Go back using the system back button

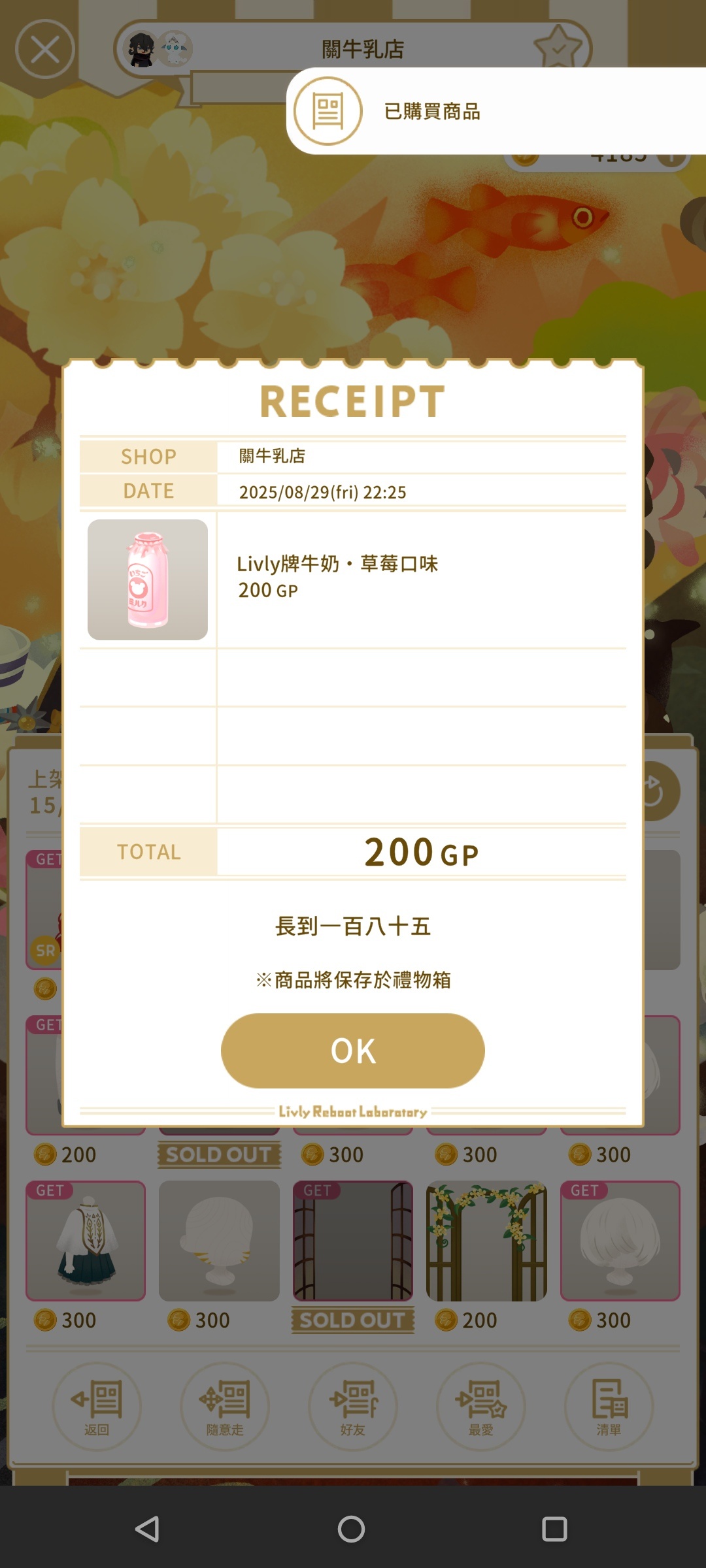[148, 1529]
